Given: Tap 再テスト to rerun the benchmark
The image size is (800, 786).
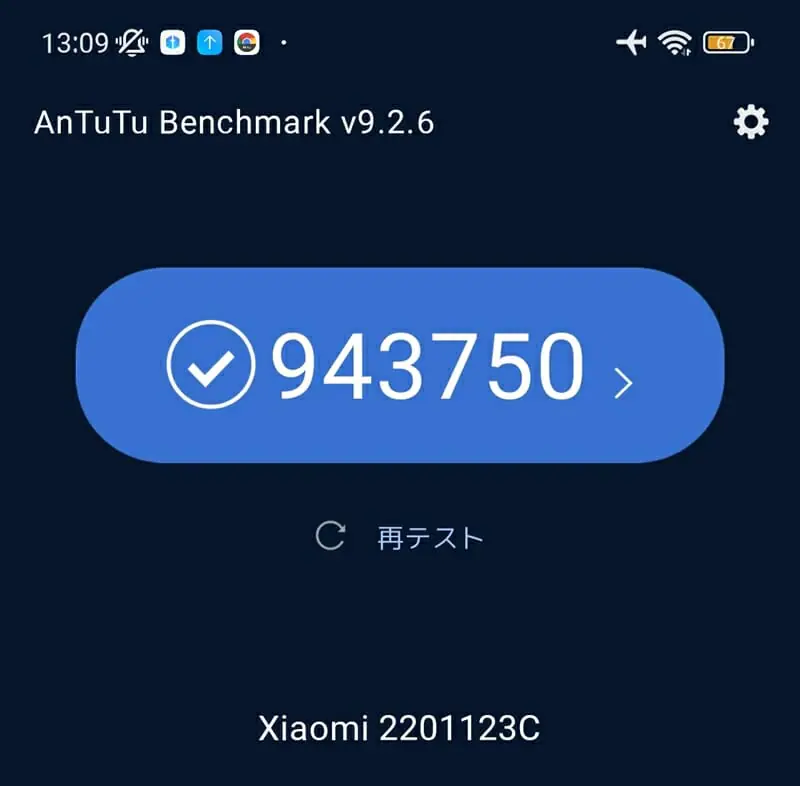Looking at the screenshot, I should [x=400, y=537].
